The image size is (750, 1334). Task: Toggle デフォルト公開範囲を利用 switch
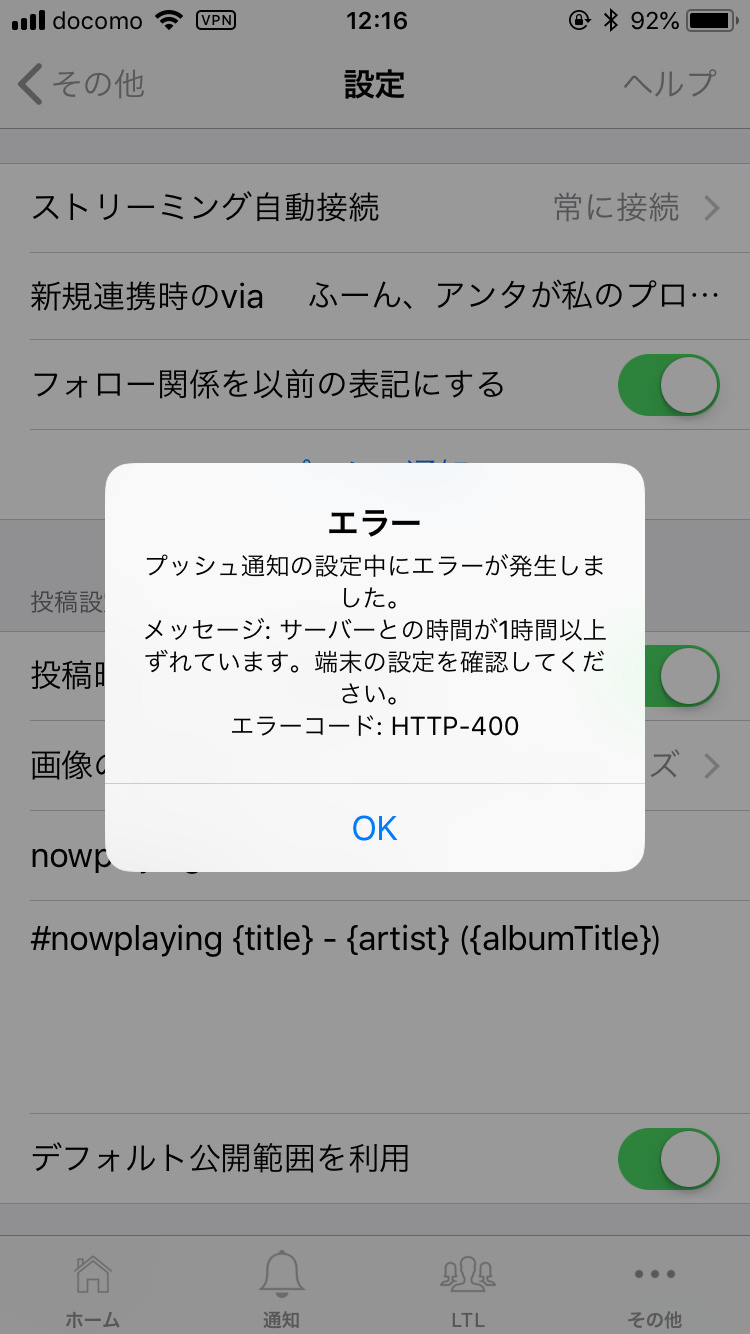(x=669, y=1159)
